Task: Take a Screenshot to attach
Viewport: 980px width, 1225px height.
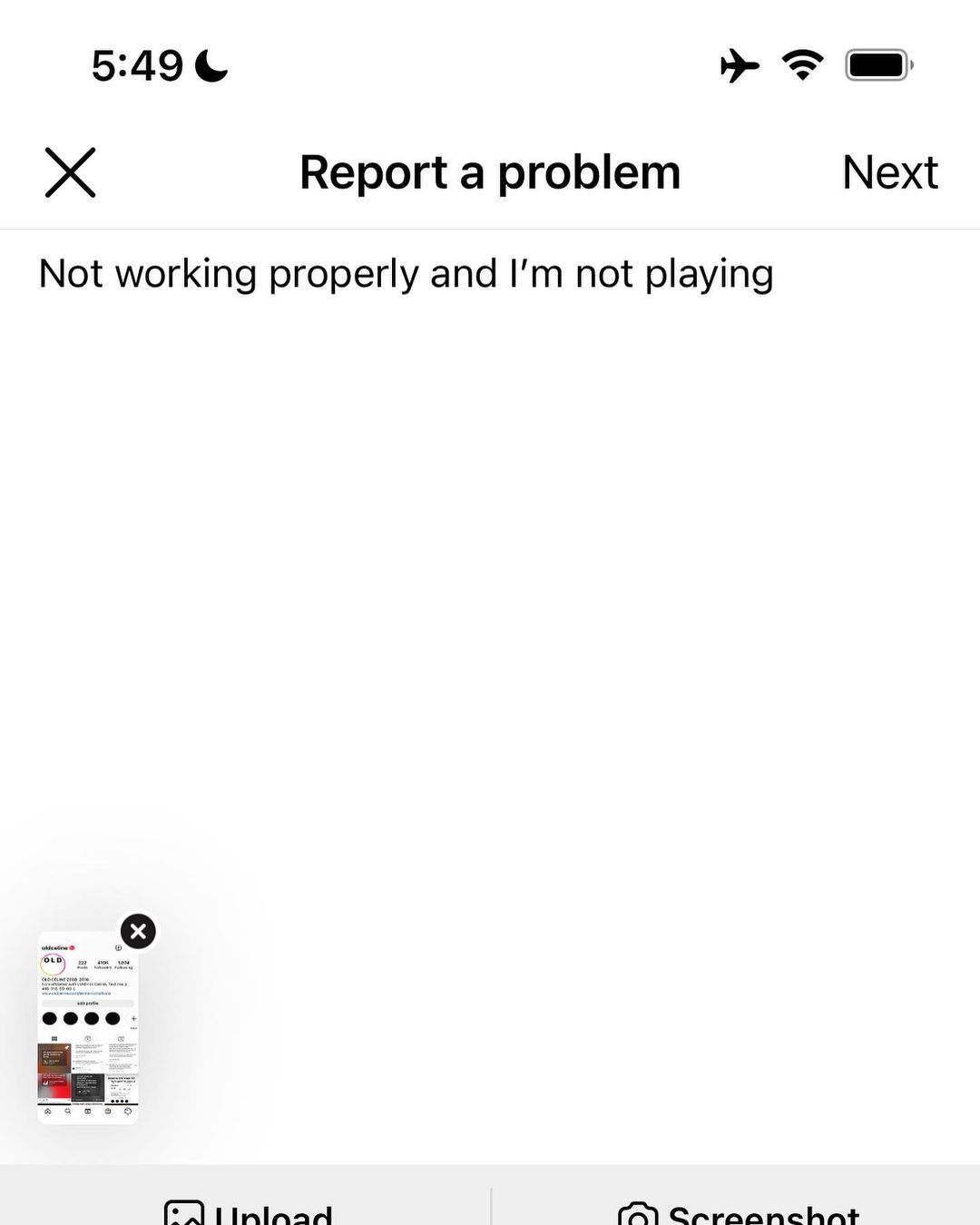Action: pyautogui.click(x=737, y=1210)
